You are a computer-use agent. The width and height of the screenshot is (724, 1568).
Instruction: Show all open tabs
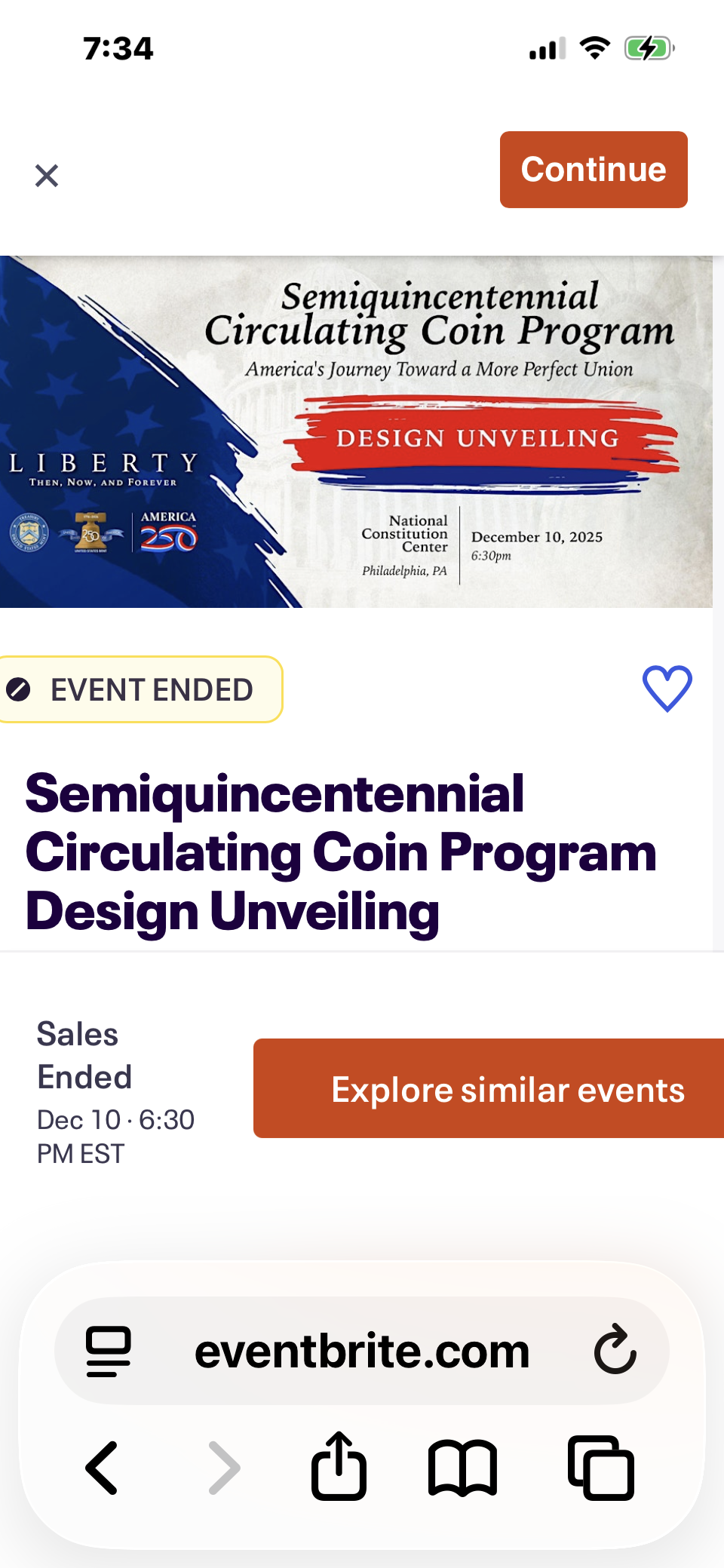[x=600, y=1468]
